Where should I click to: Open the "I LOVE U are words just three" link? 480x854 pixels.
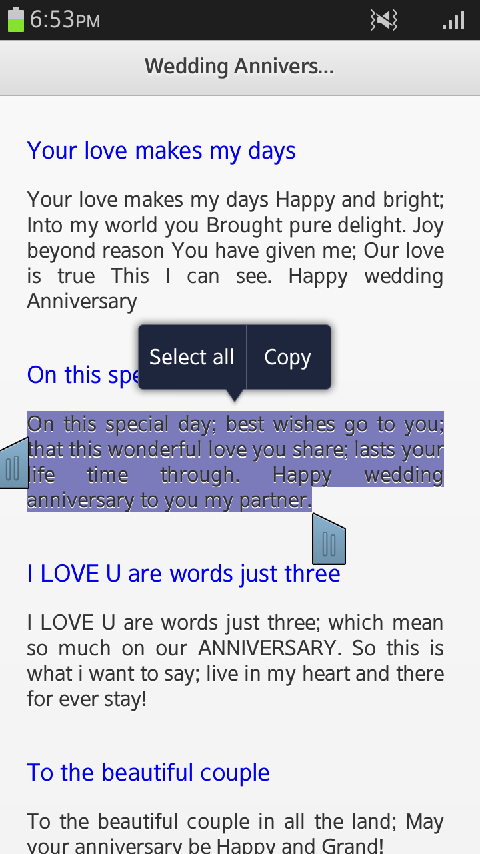(x=184, y=574)
